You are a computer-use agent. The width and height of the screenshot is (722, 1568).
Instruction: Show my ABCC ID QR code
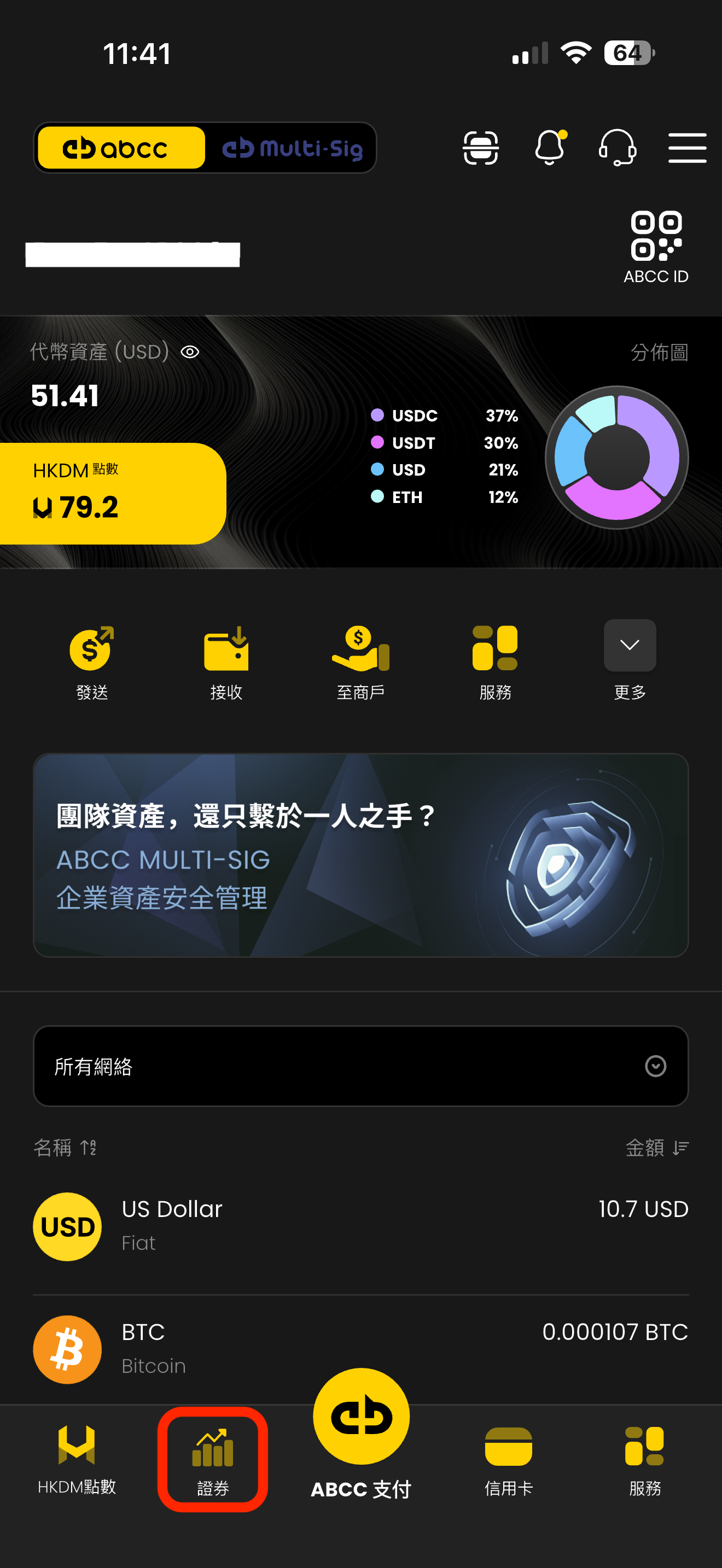click(656, 247)
